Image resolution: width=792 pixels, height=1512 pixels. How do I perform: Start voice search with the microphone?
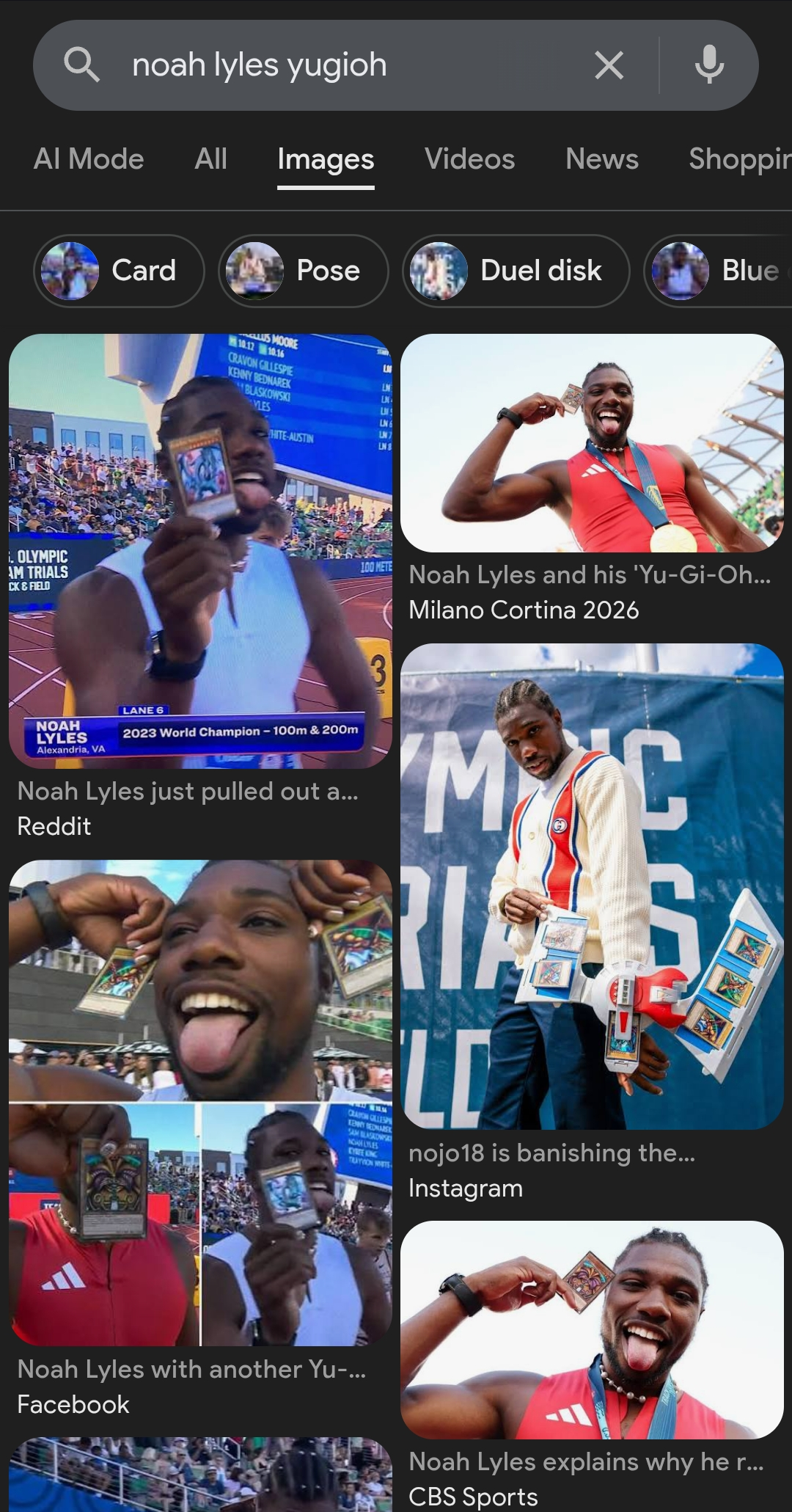pos(709,65)
